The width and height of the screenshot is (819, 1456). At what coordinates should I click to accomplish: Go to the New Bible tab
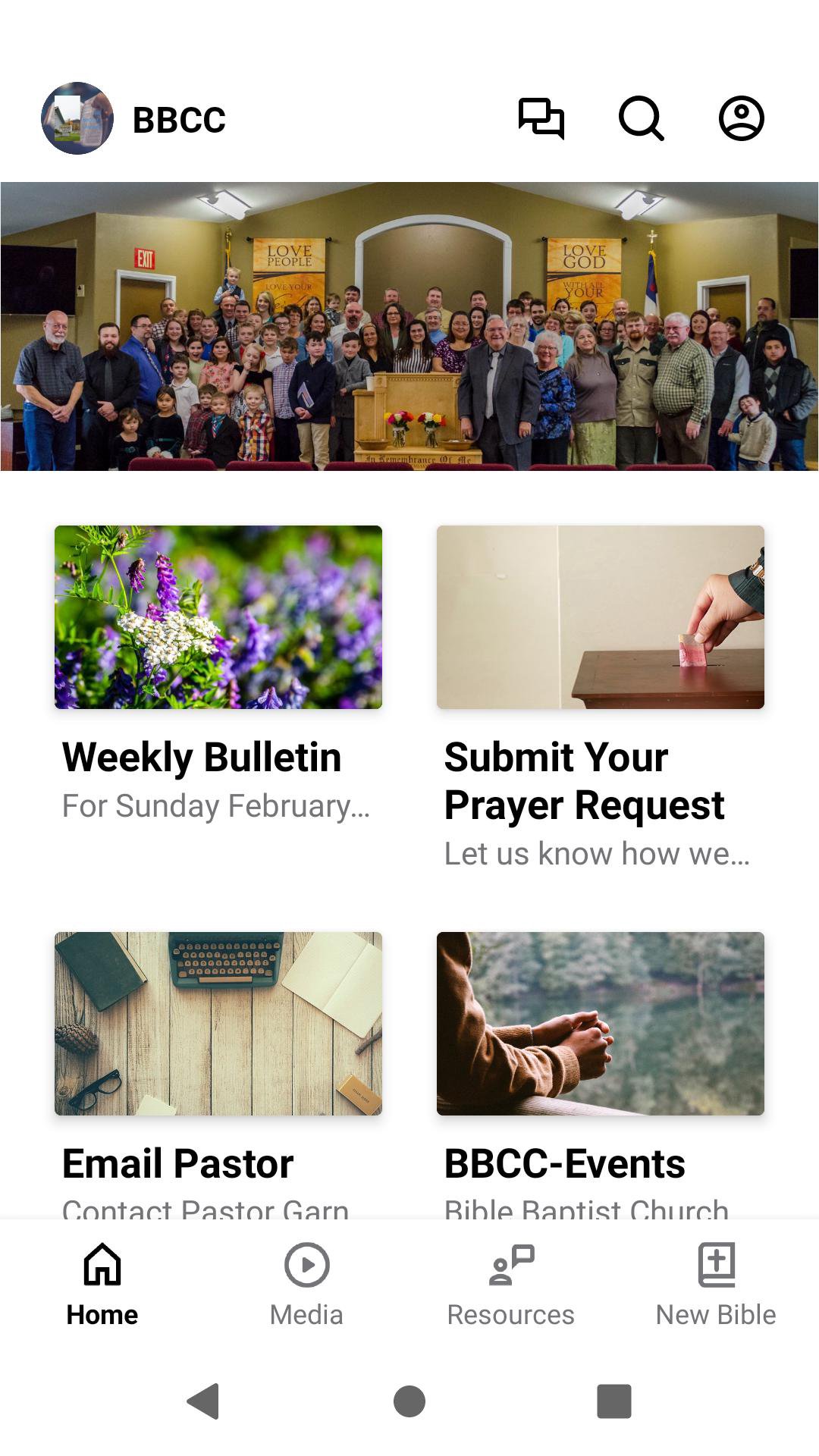(x=716, y=1282)
